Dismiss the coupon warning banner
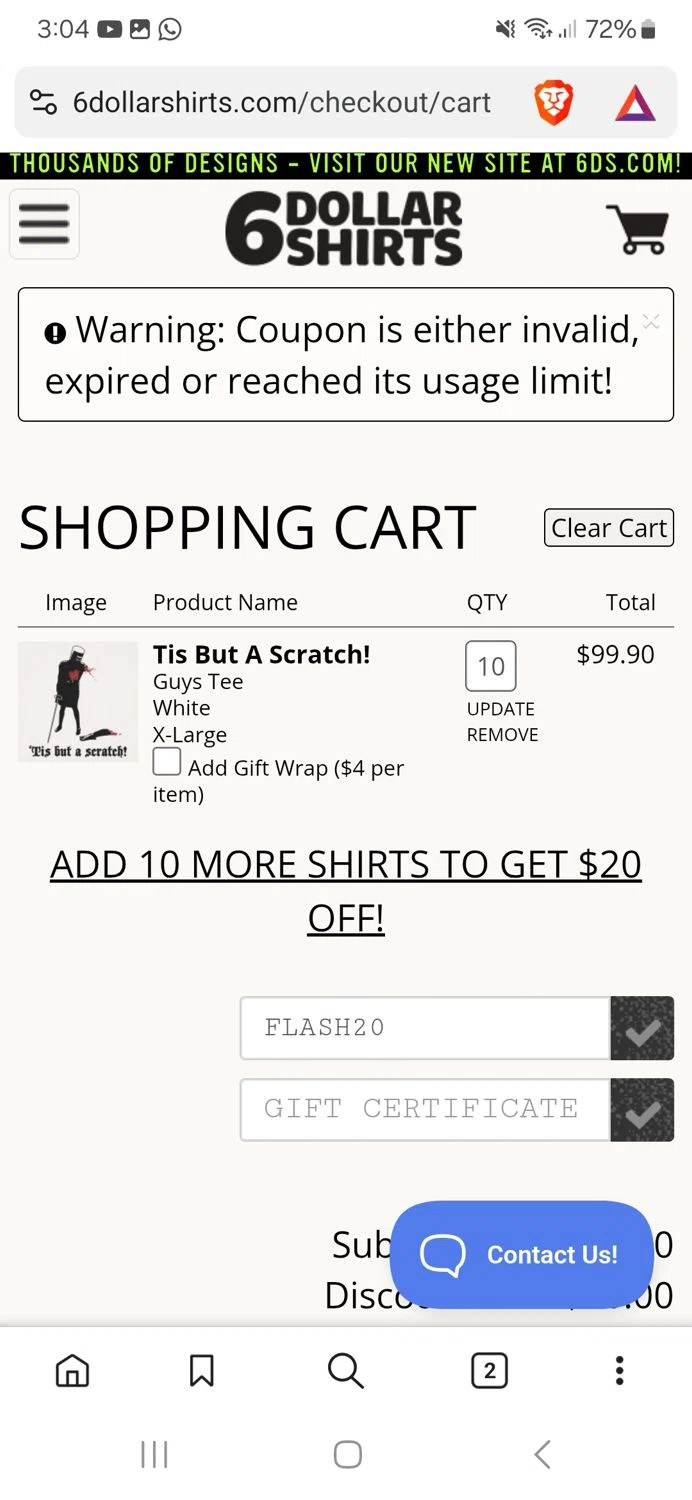Screen dimensions: 692x1500 [651, 321]
